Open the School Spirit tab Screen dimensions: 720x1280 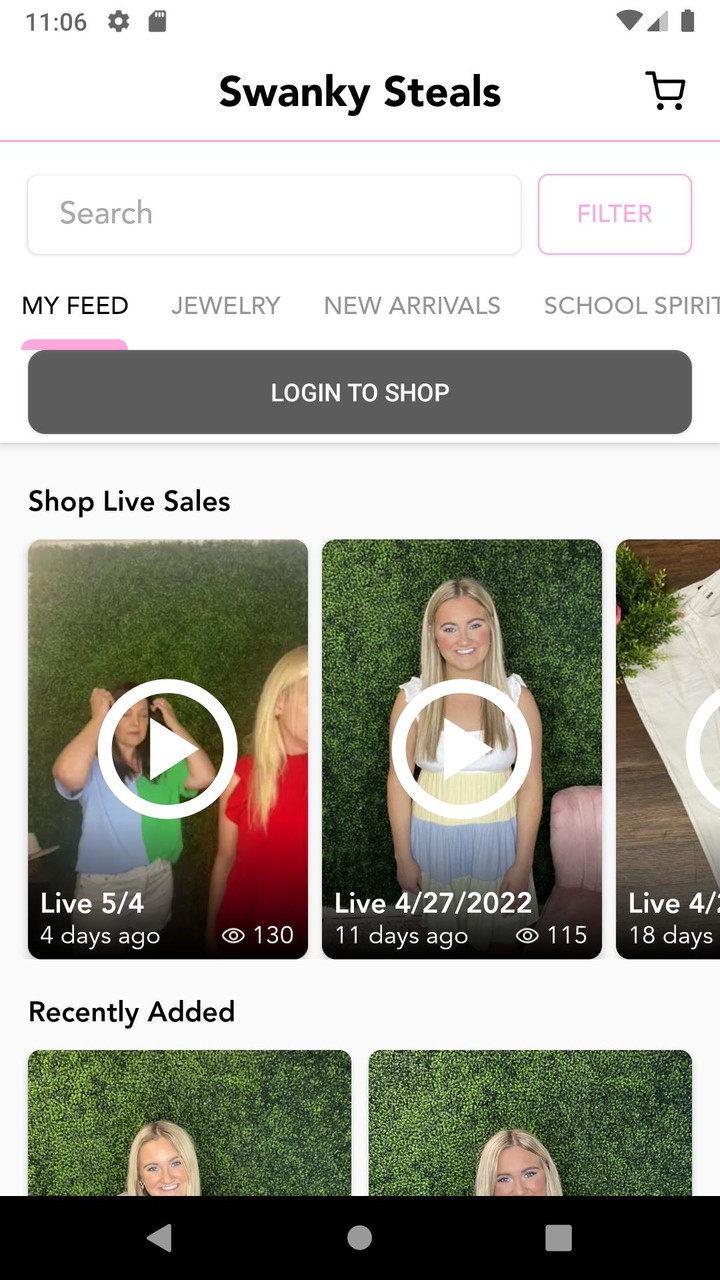pos(630,306)
